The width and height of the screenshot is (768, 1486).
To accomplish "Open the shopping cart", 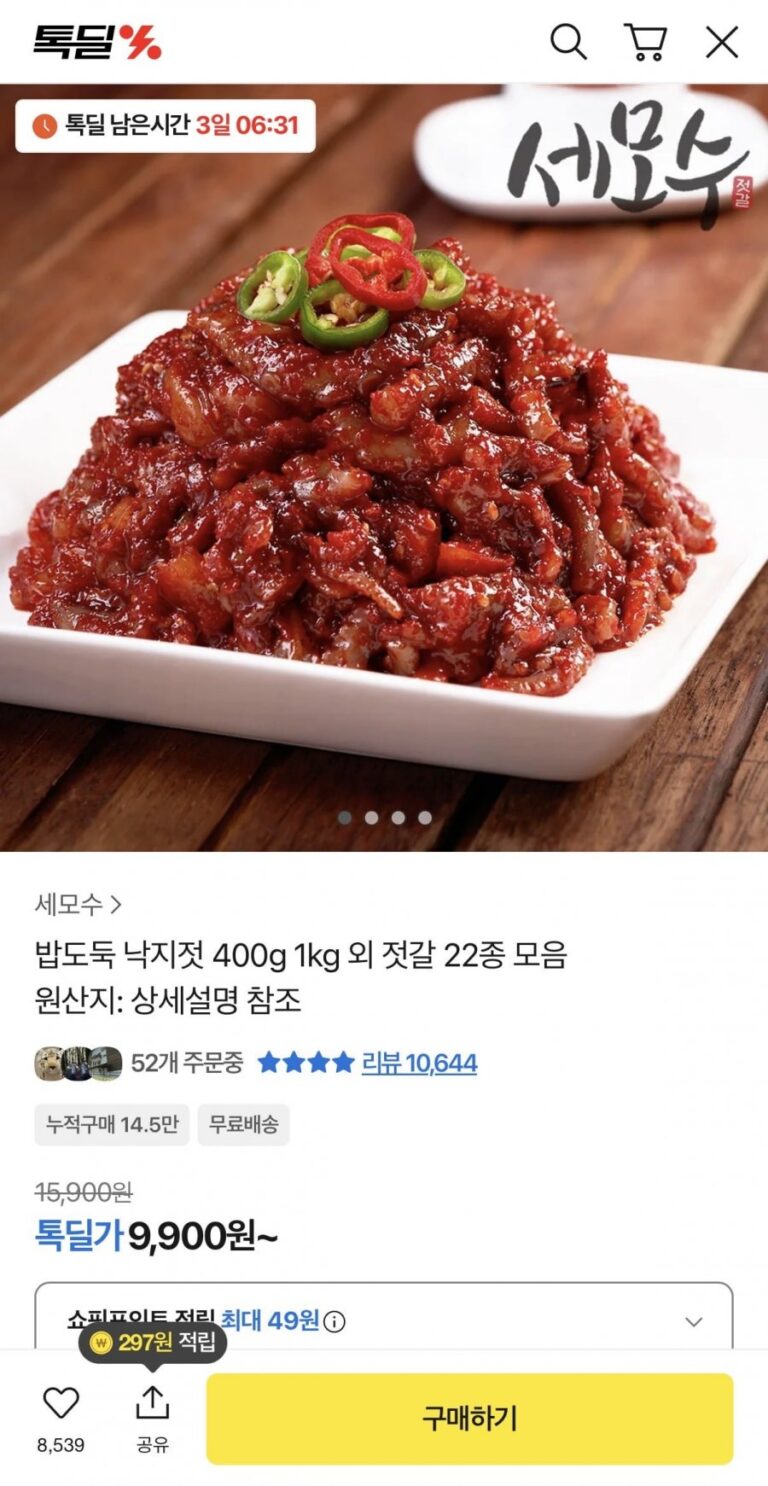I will click(645, 42).
